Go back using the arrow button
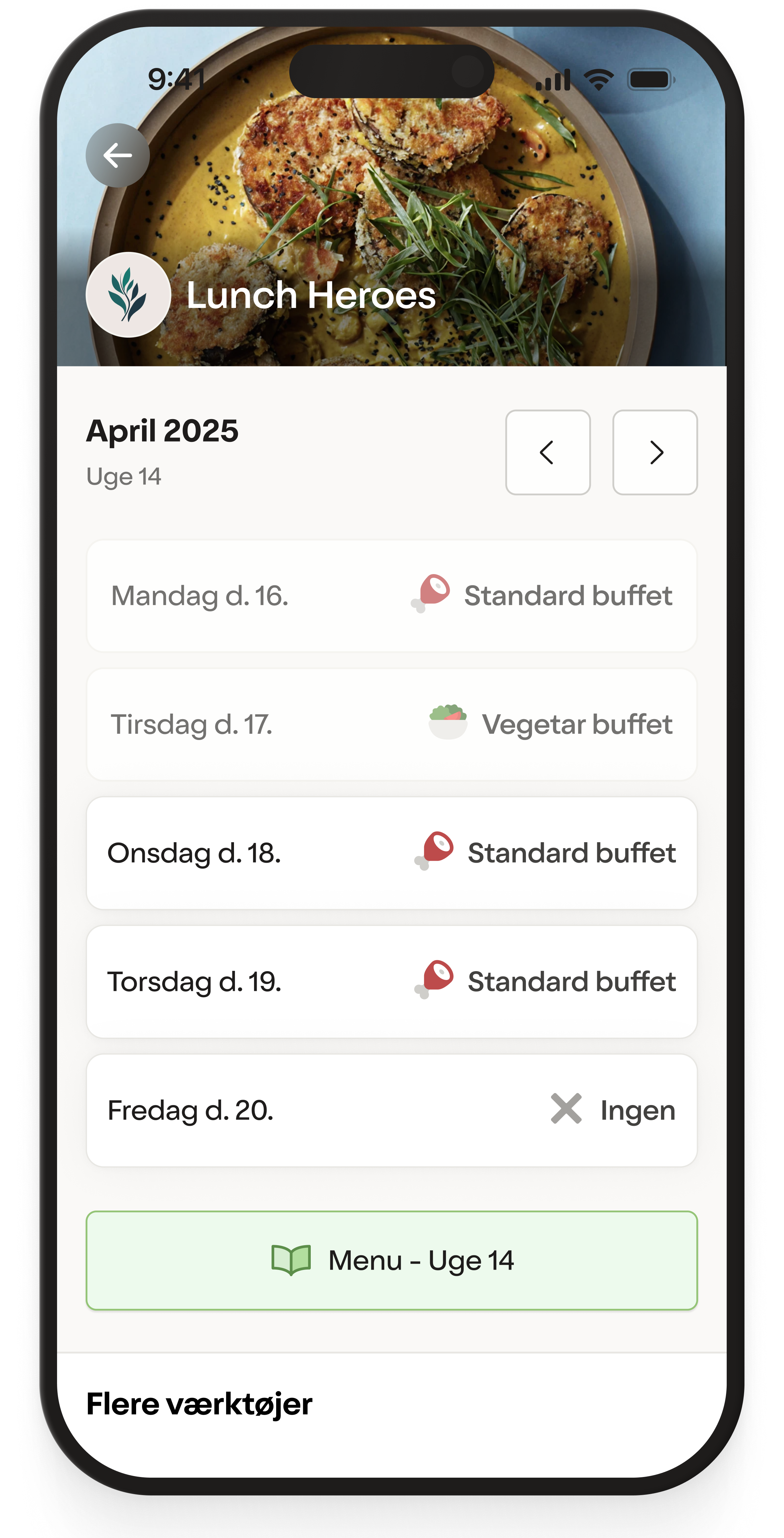 pyautogui.click(x=118, y=156)
